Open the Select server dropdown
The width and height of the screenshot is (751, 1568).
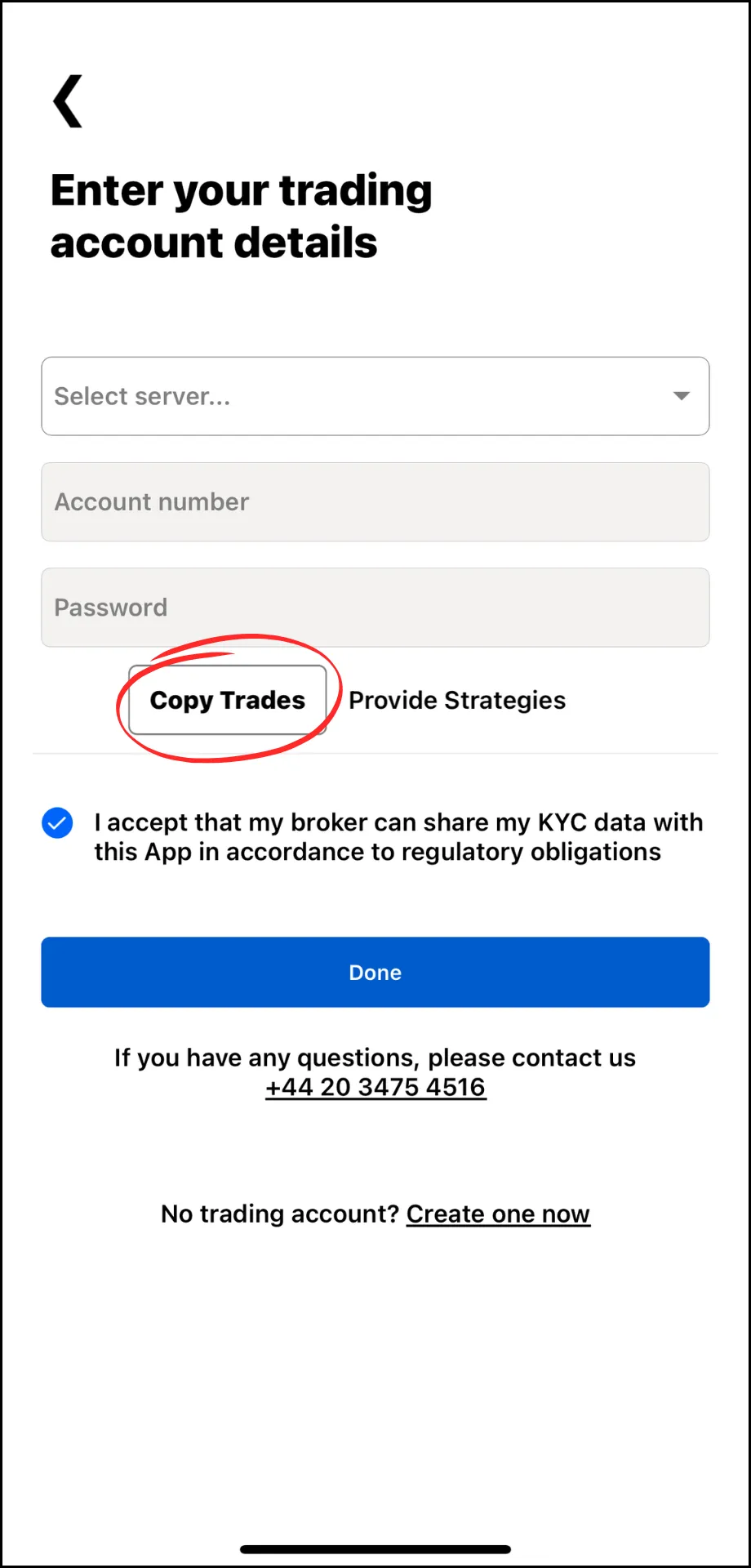pyautogui.click(x=375, y=396)
